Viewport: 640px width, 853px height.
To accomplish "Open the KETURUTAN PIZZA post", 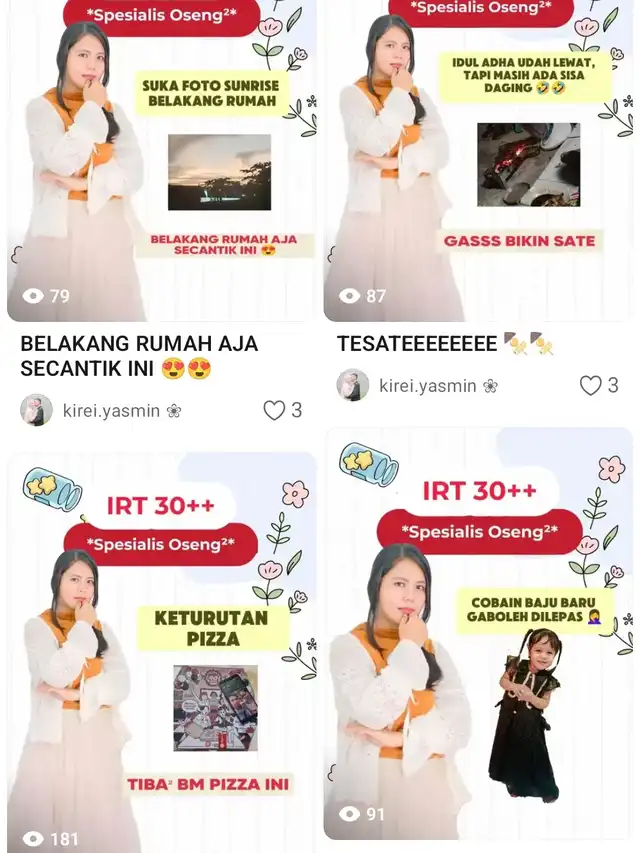I will (162, 650).
